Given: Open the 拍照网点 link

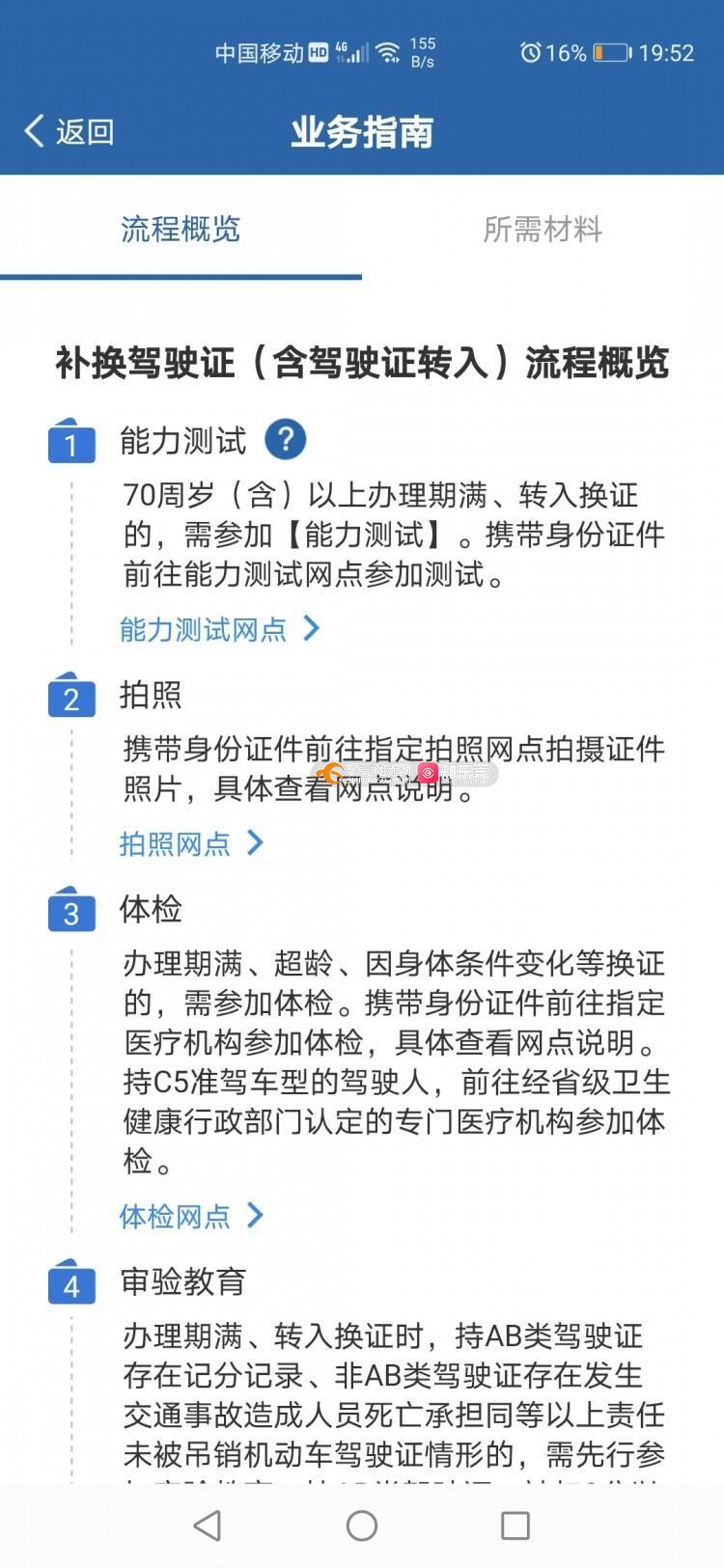Looking at the screenshot, I should point(190,843).
